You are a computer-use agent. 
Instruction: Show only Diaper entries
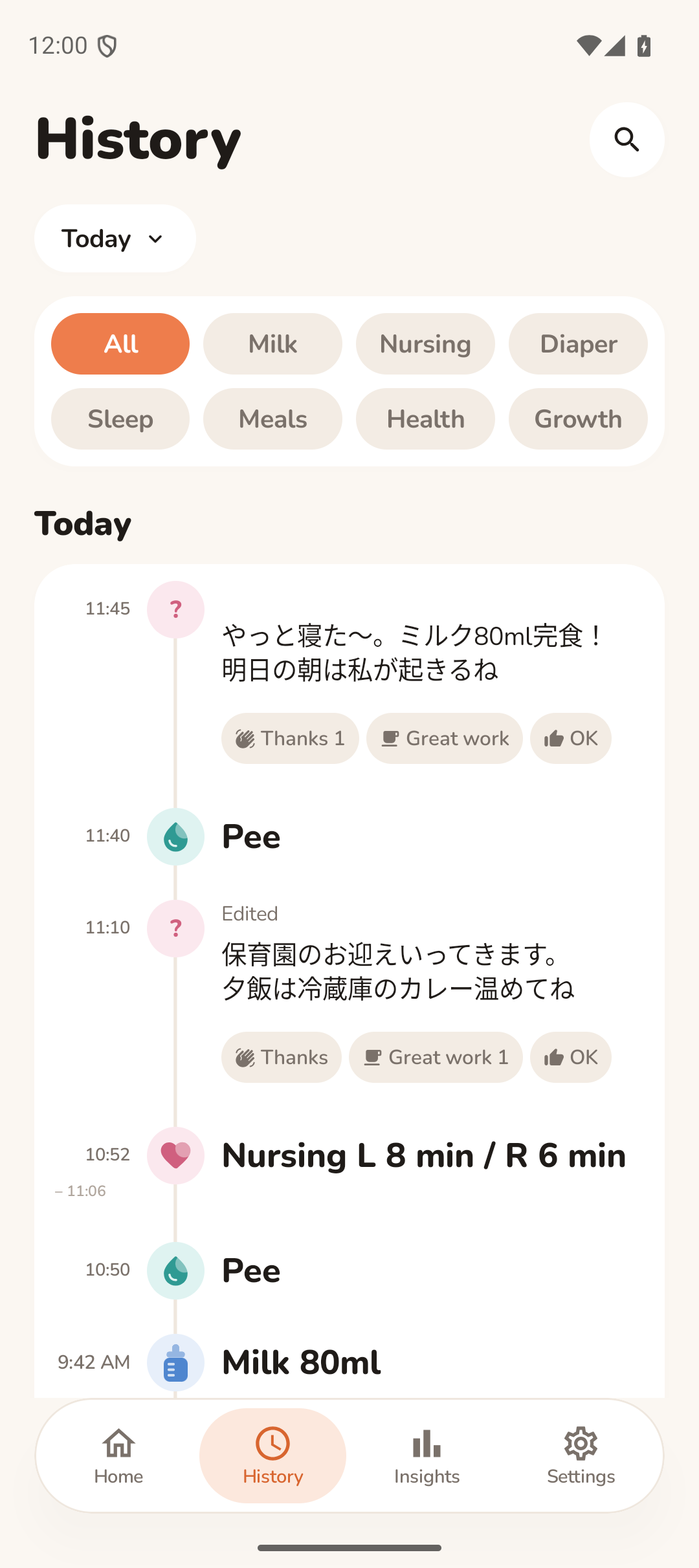coord(578,344)
